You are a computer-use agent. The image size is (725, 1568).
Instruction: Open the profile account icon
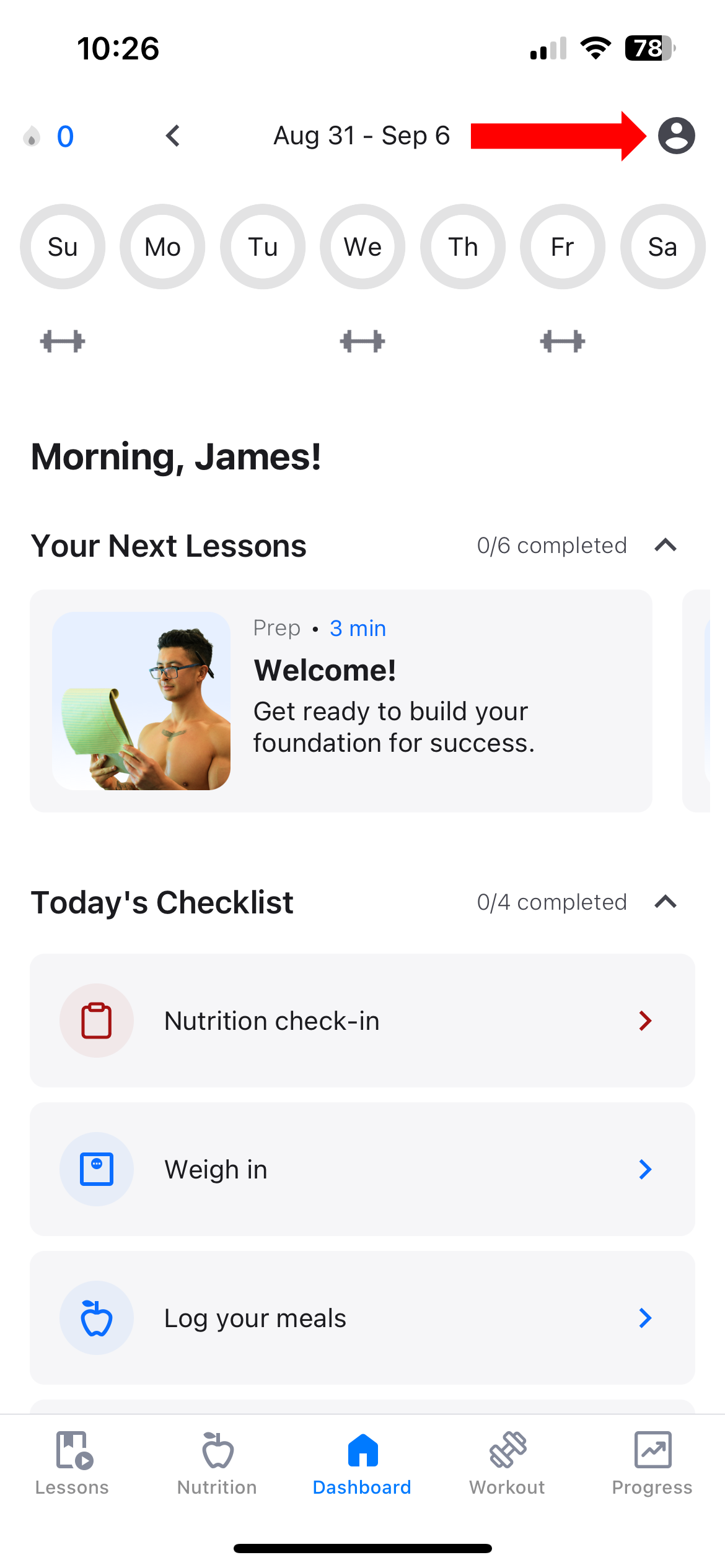(x=676, y=136)
